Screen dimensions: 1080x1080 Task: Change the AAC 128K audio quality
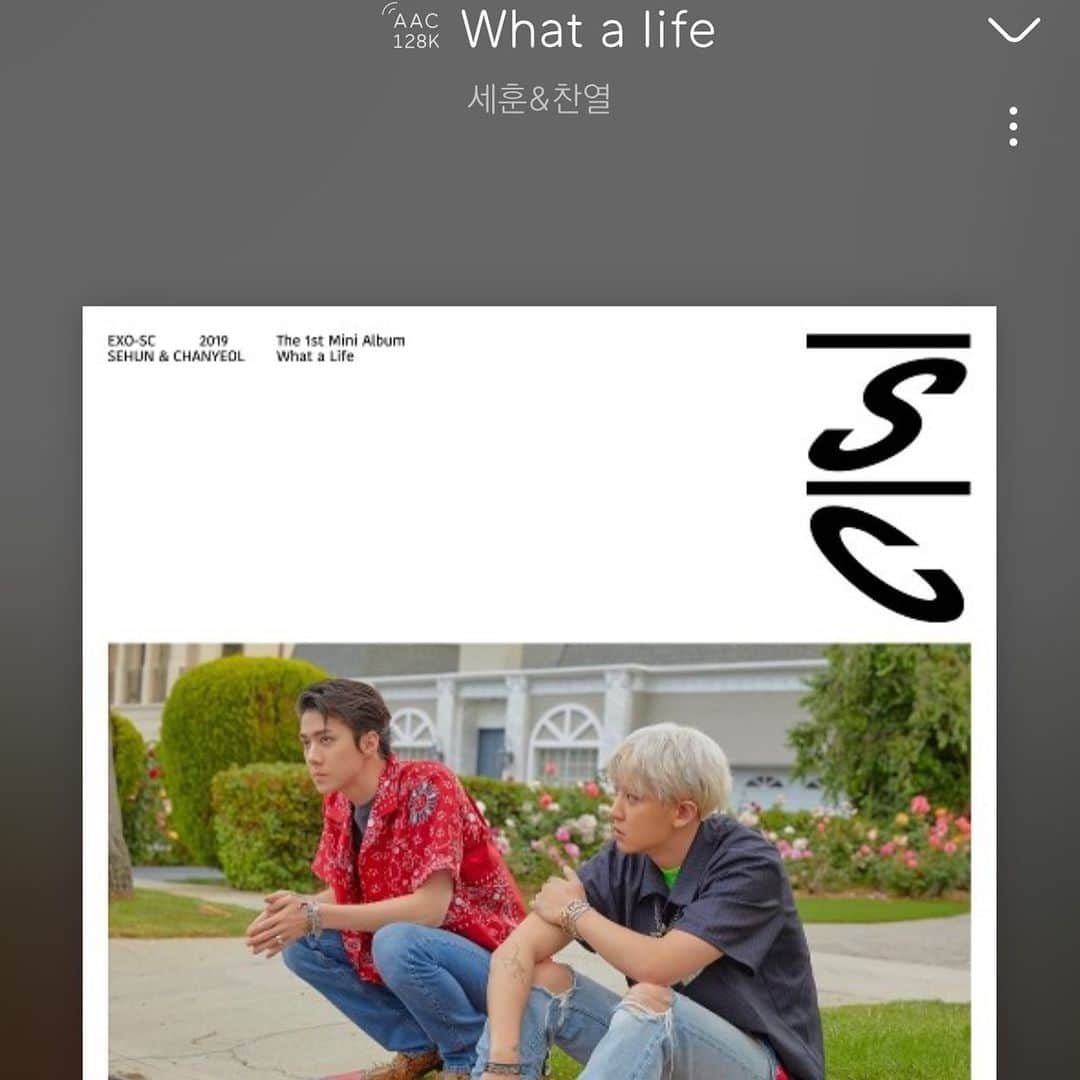(413, 28)
